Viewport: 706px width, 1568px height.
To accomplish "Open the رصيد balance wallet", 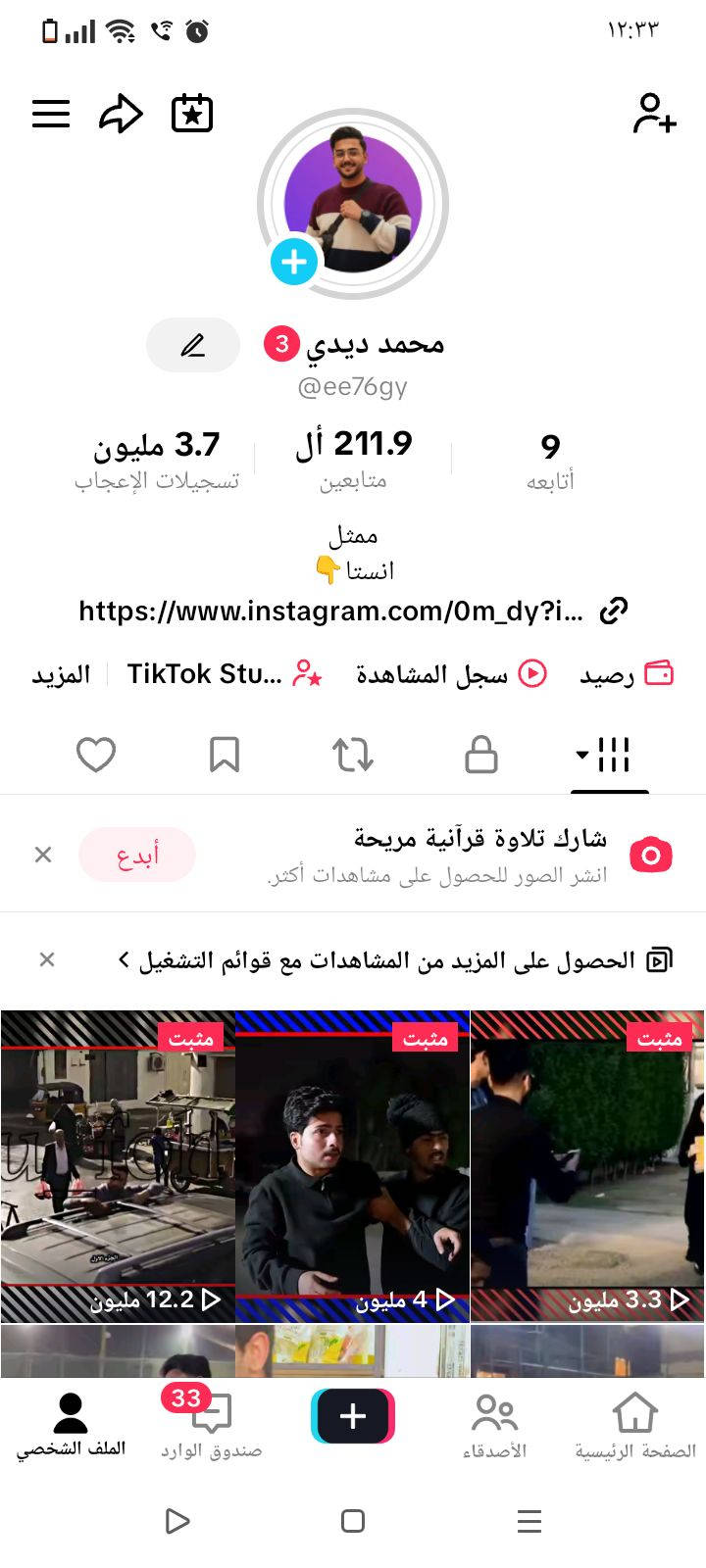I will [626, 674].
